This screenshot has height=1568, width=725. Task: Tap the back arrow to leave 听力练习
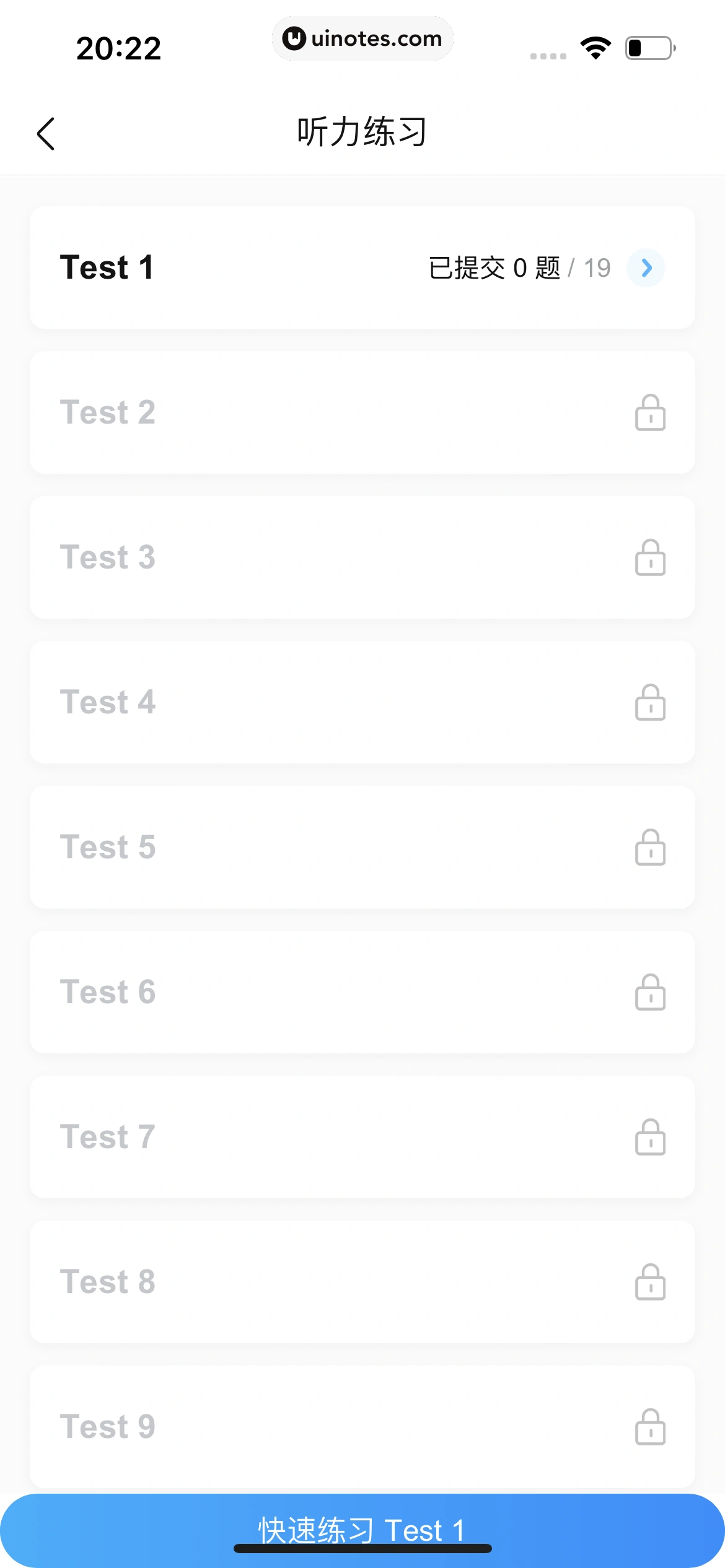click(46, 132)
